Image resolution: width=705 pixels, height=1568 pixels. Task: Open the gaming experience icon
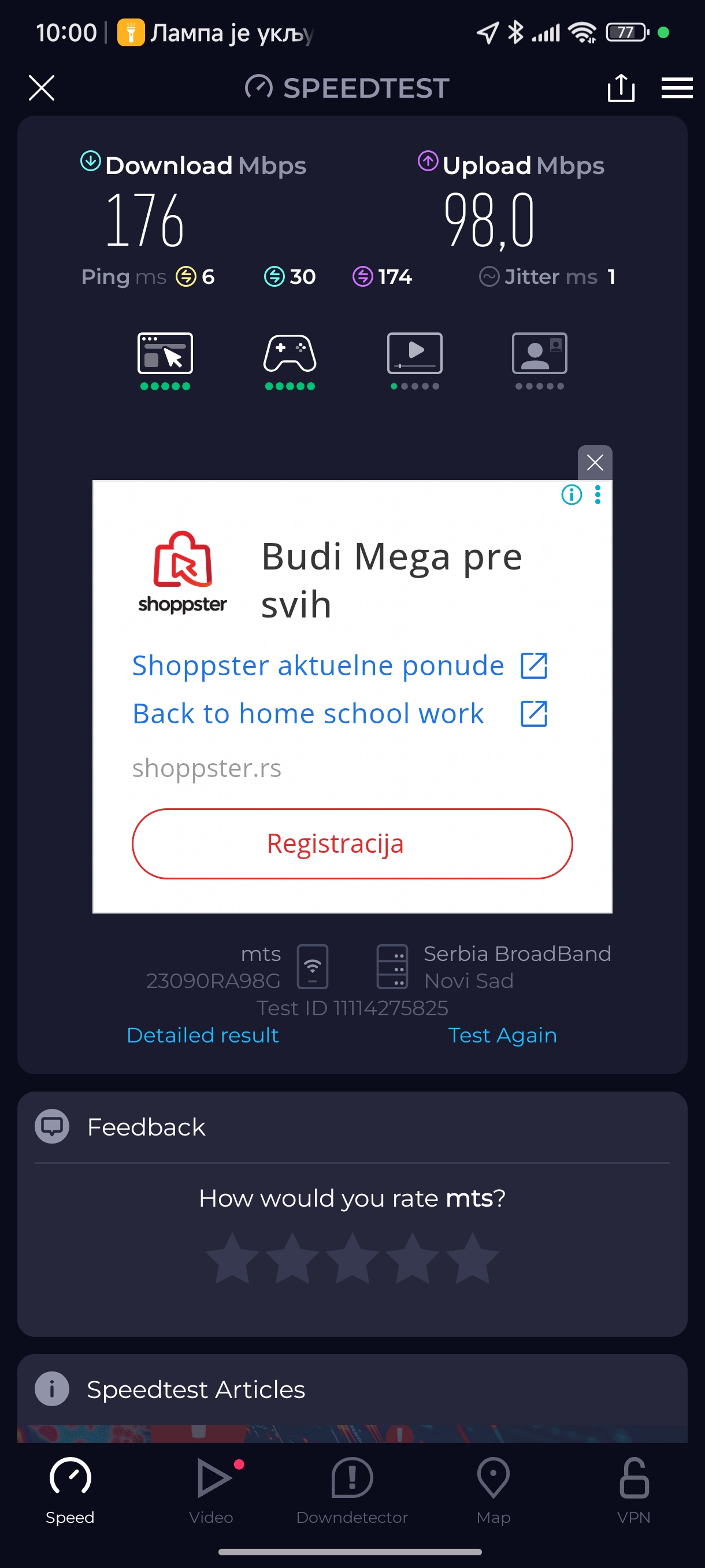coord(290,354)
